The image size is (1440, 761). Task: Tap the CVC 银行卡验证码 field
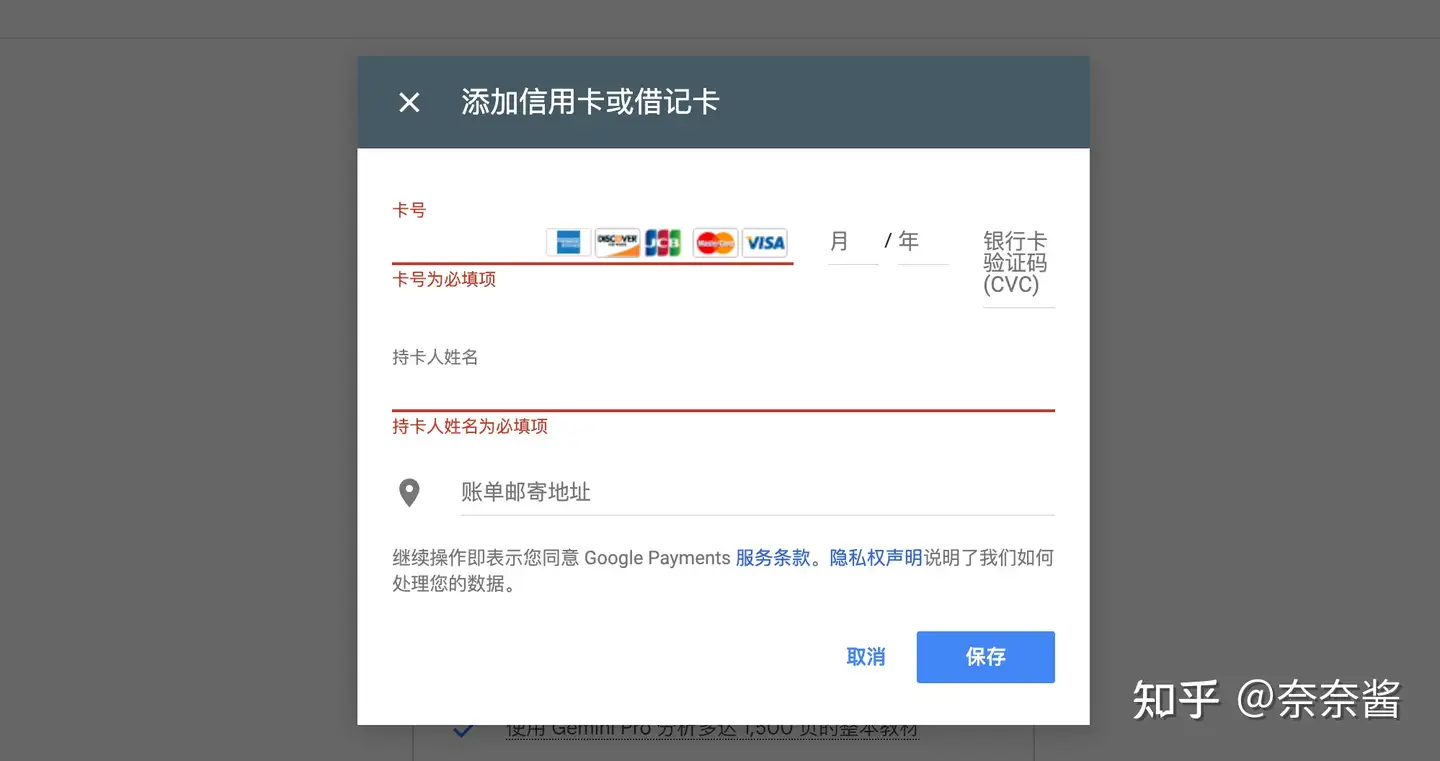tap(1018, 264)
